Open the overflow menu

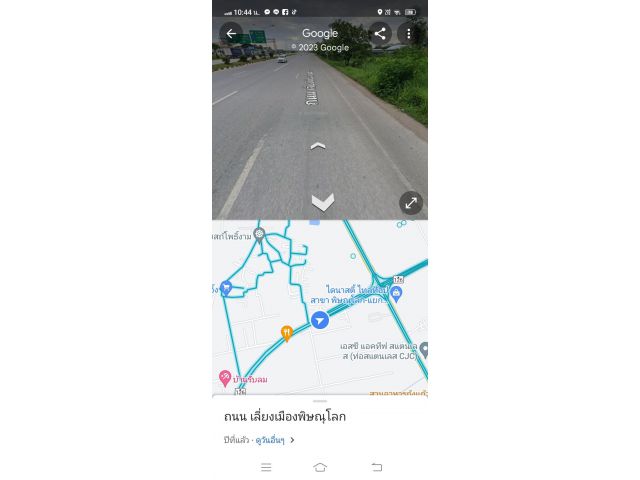(407, 33)
